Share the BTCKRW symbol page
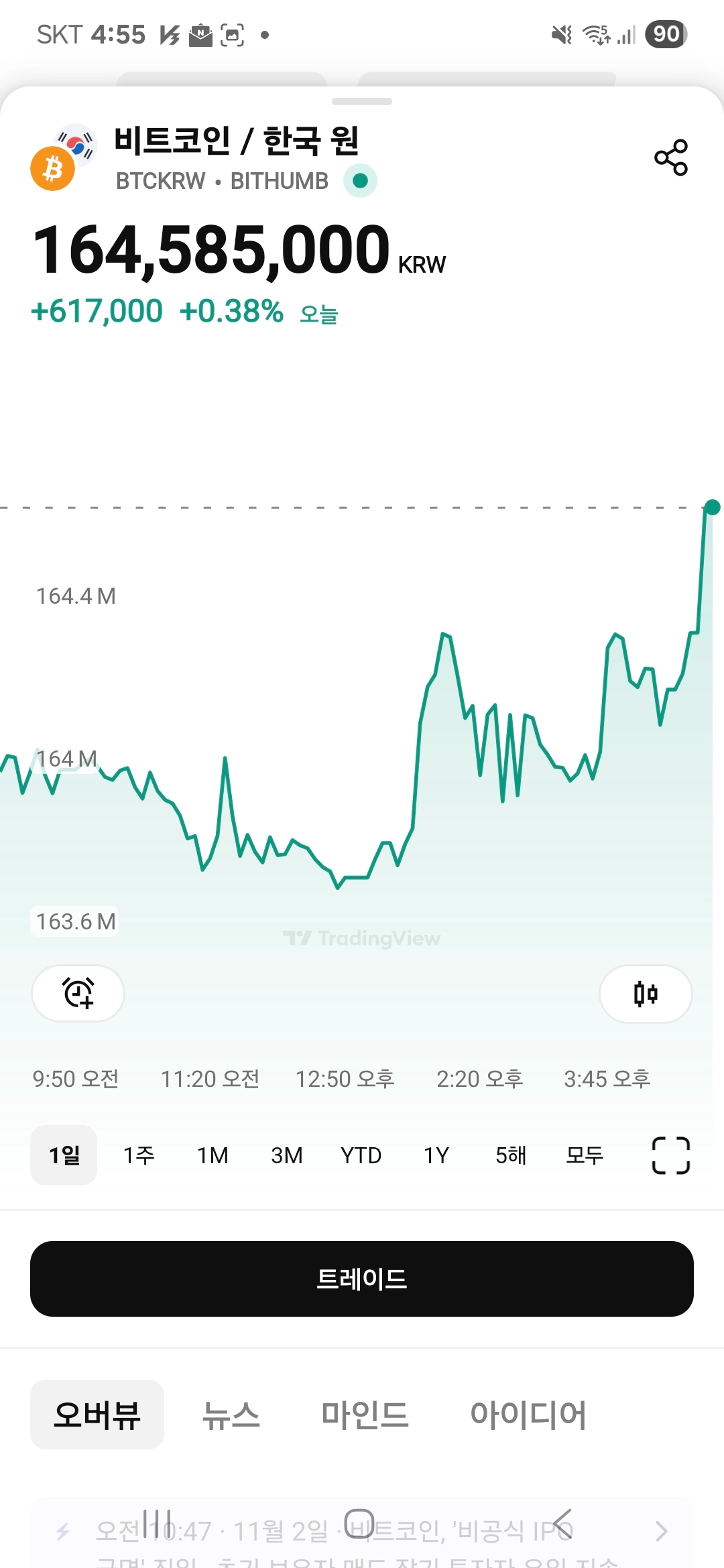This screenshot has height=1568, width=724. (x=671, y=158)
